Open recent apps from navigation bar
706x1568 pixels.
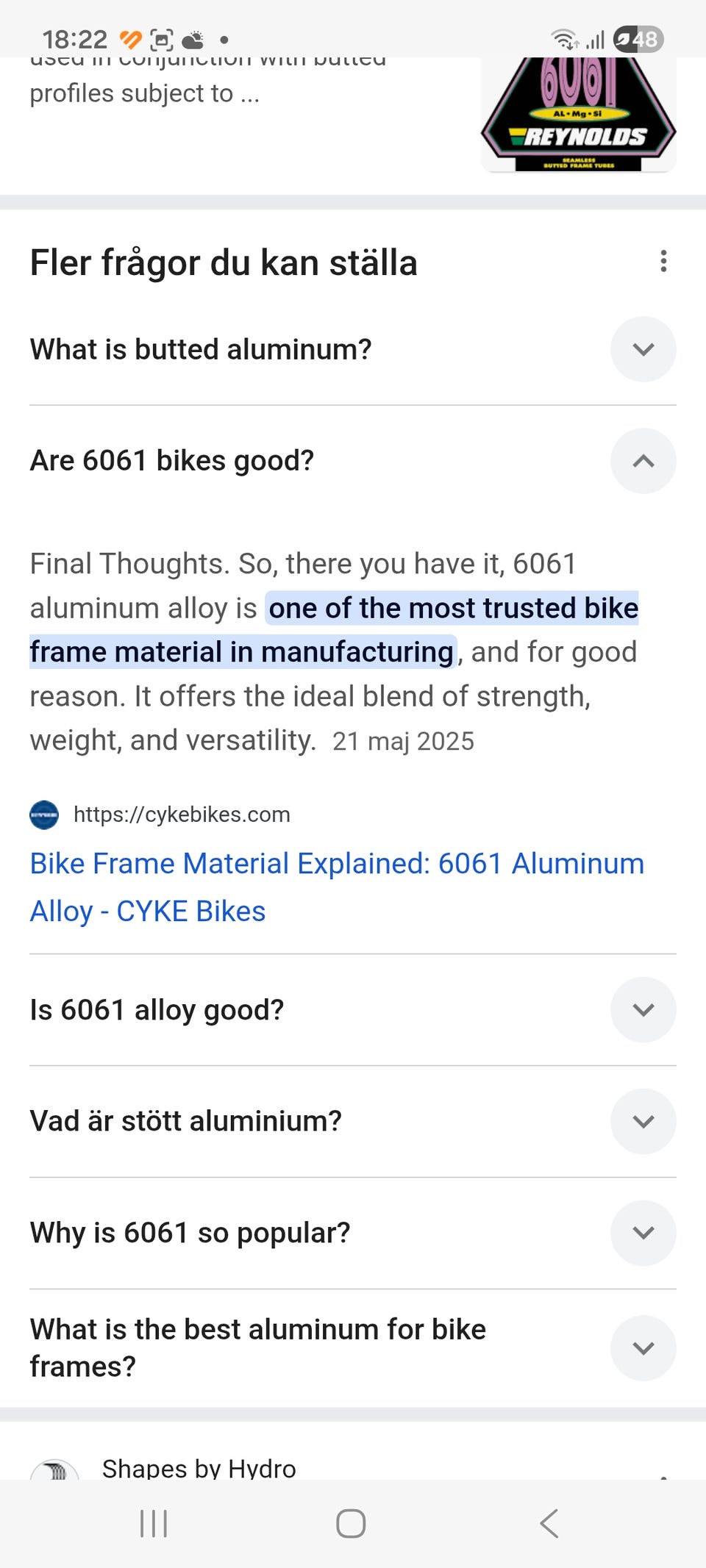coord(154,1523)
